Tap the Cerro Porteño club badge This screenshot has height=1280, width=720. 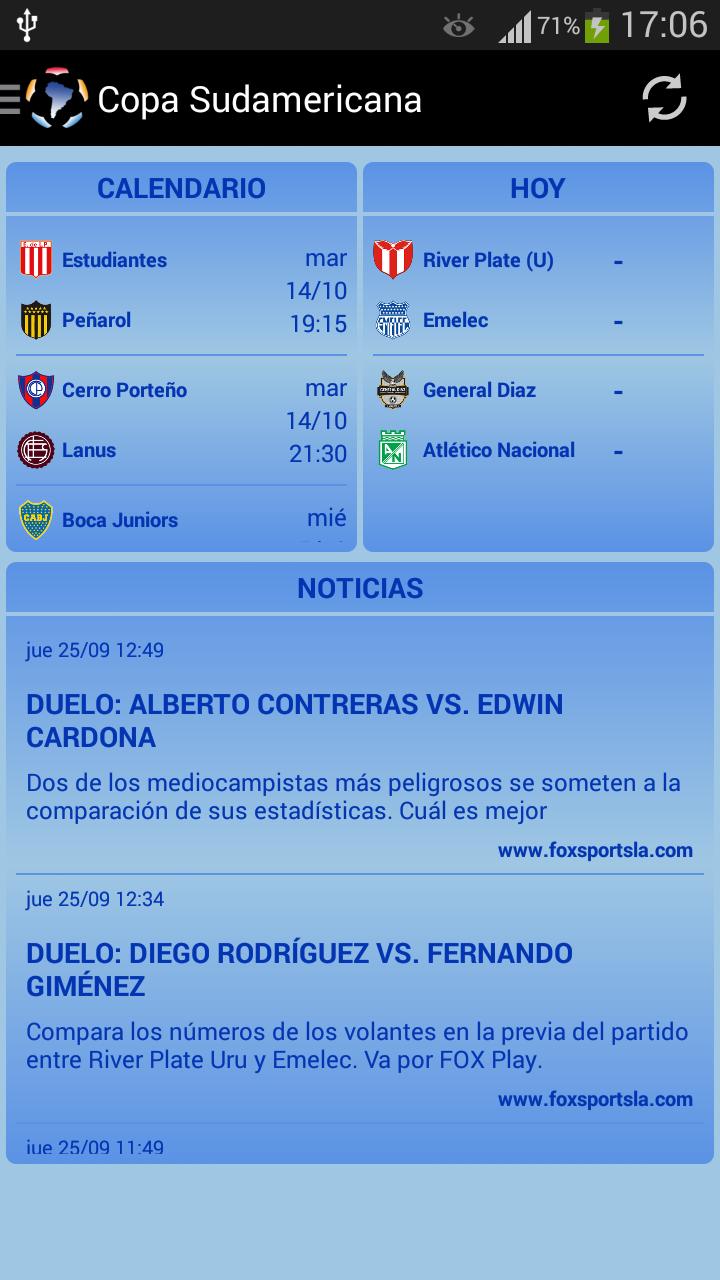40,390
